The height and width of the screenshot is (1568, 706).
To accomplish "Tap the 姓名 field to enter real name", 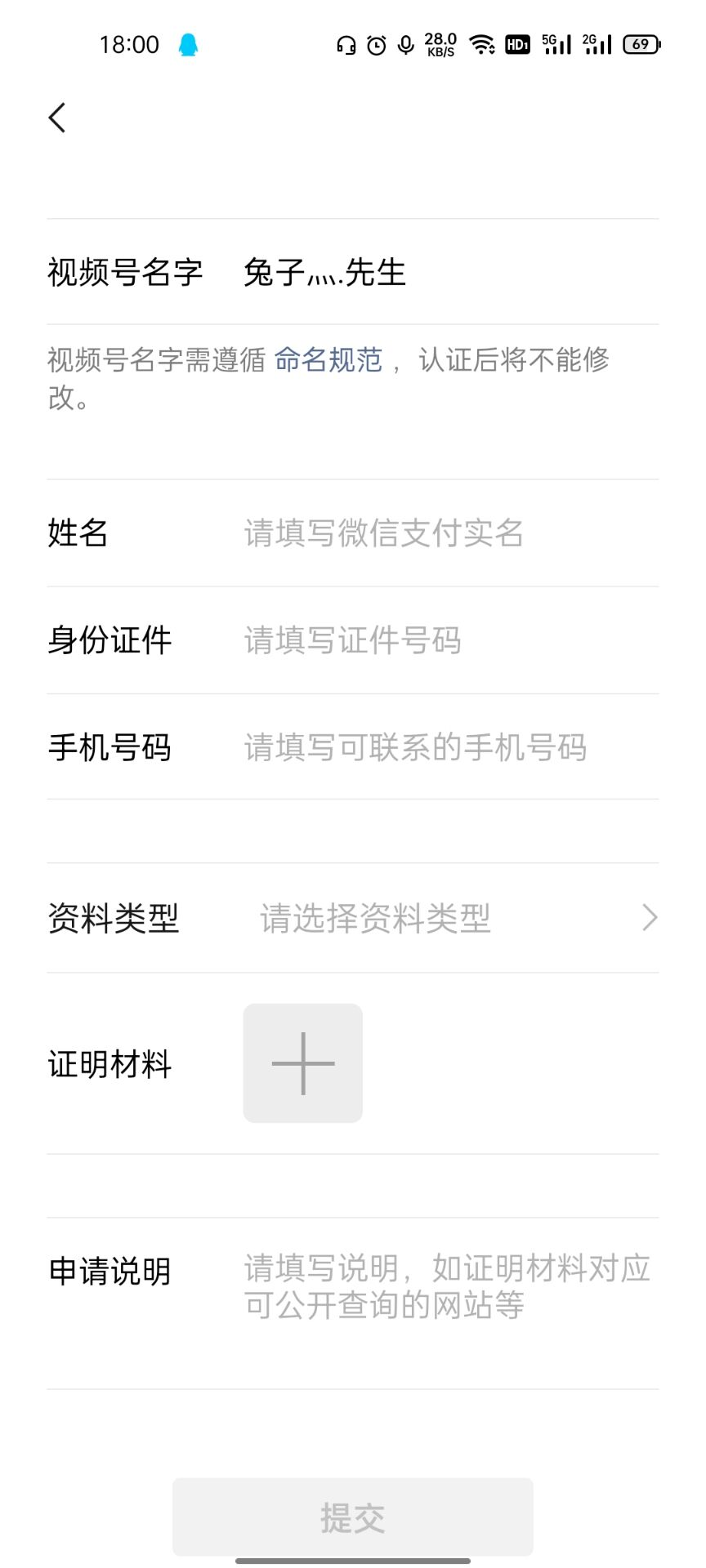I will (384, 534).
